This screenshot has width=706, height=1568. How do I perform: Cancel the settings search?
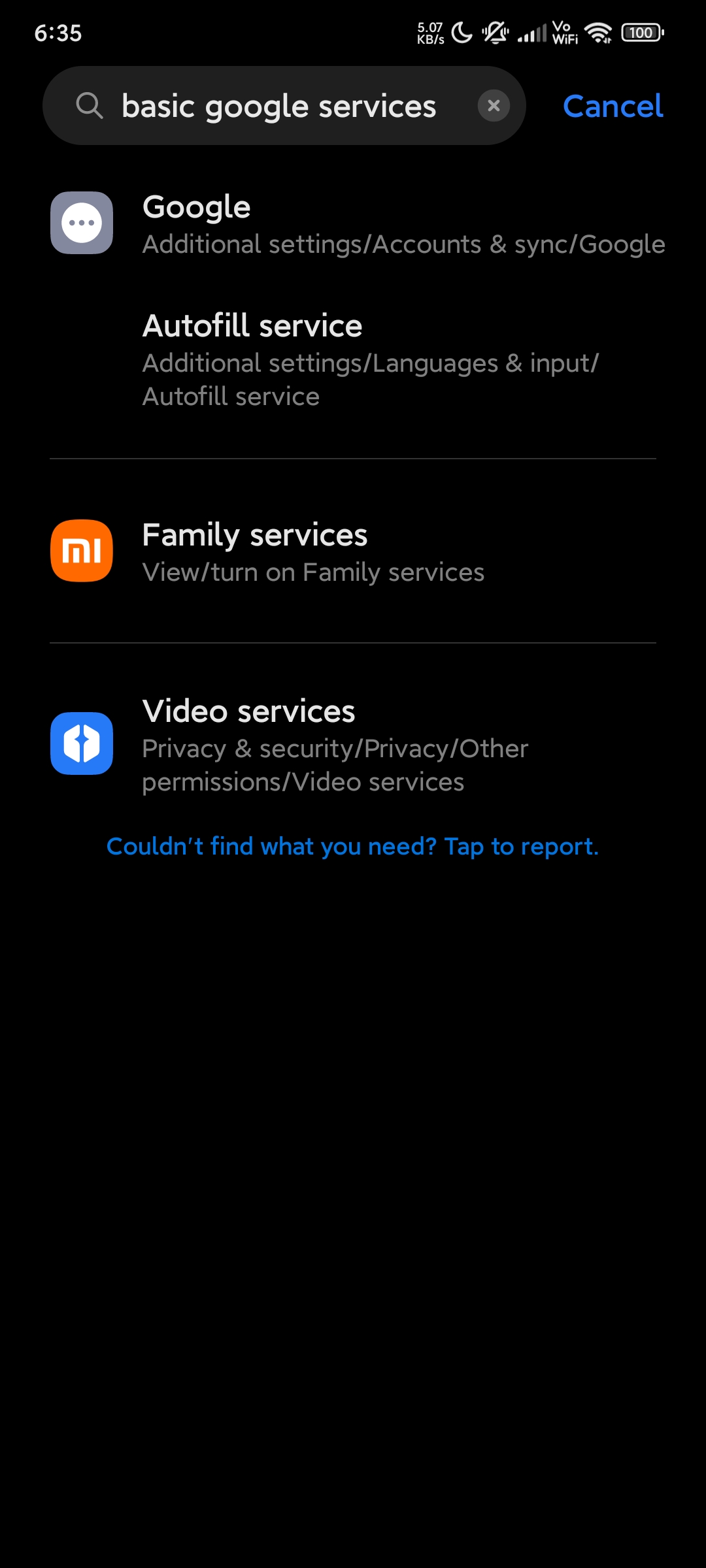point(613,106)
